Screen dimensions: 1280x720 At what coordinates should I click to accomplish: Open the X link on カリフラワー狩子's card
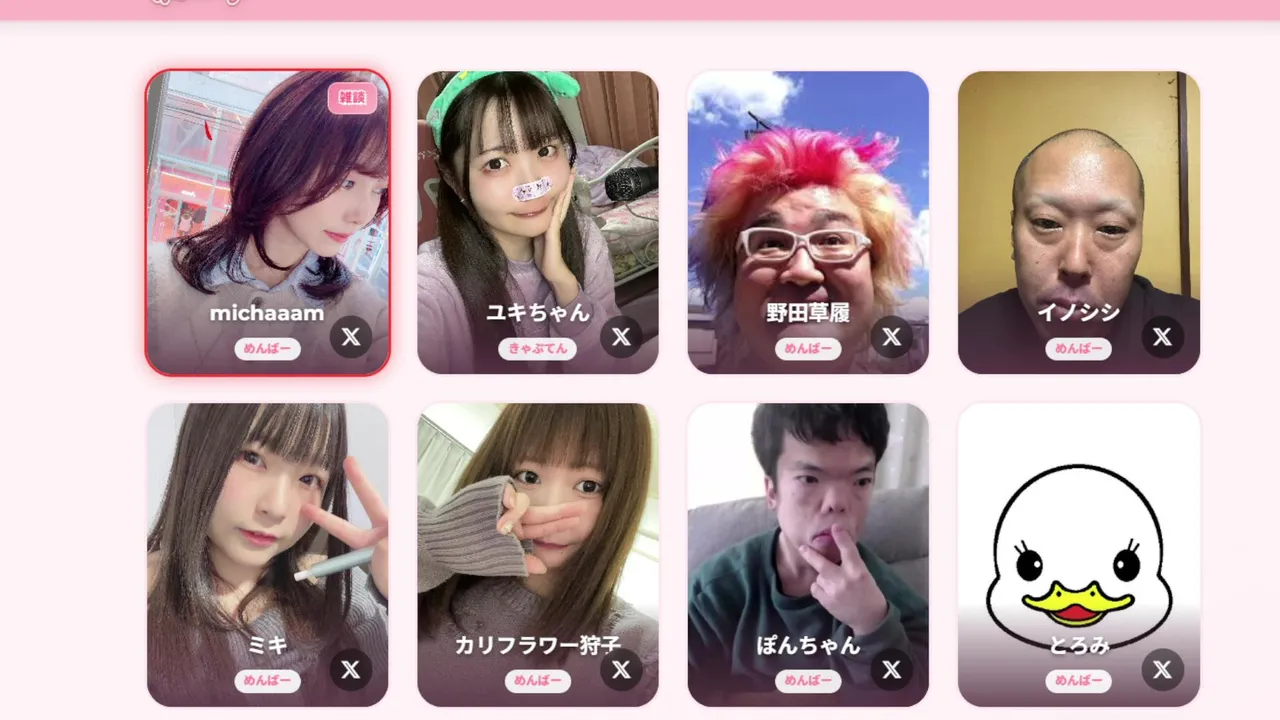coord(621,670)
